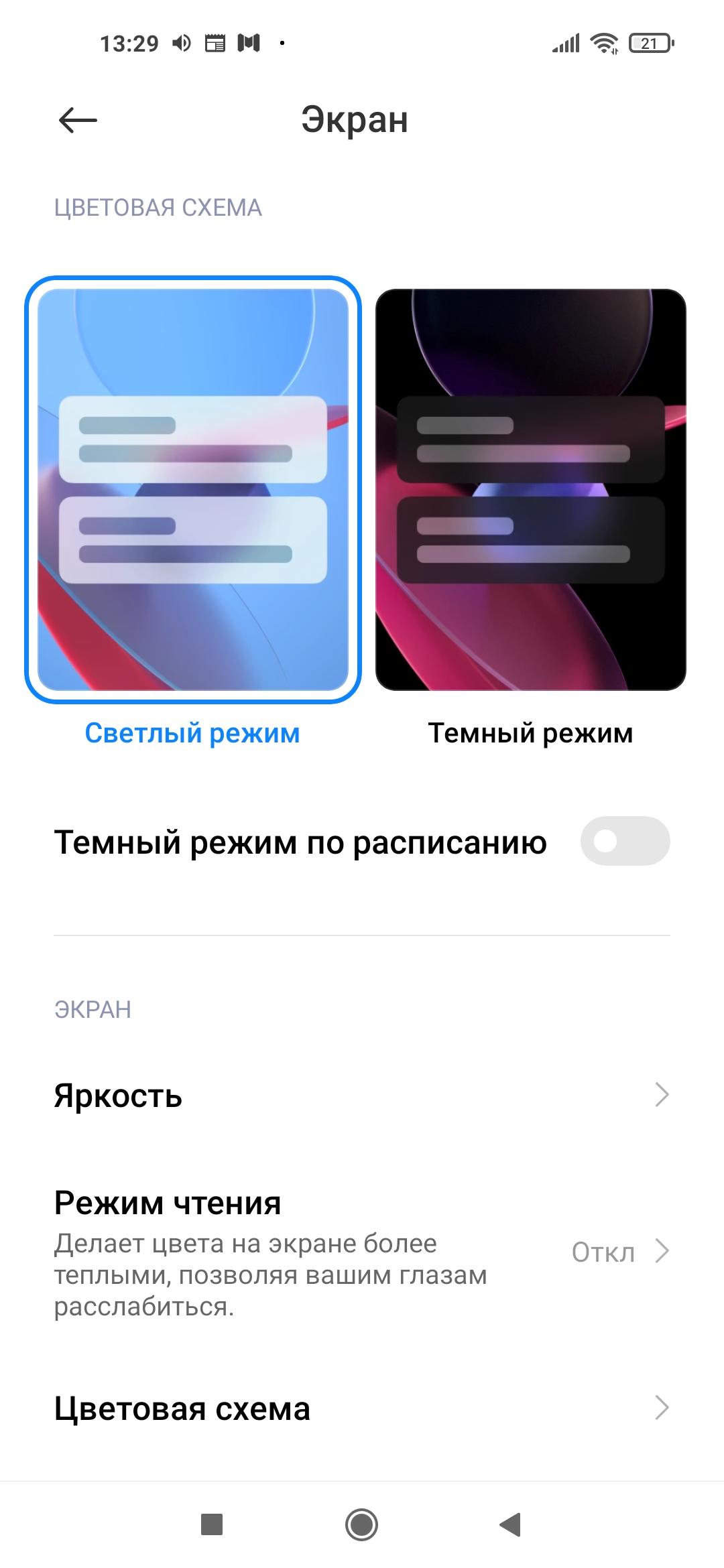
Task: Open the Цветовая схема row at the bottom
Action: point(362,1408)
